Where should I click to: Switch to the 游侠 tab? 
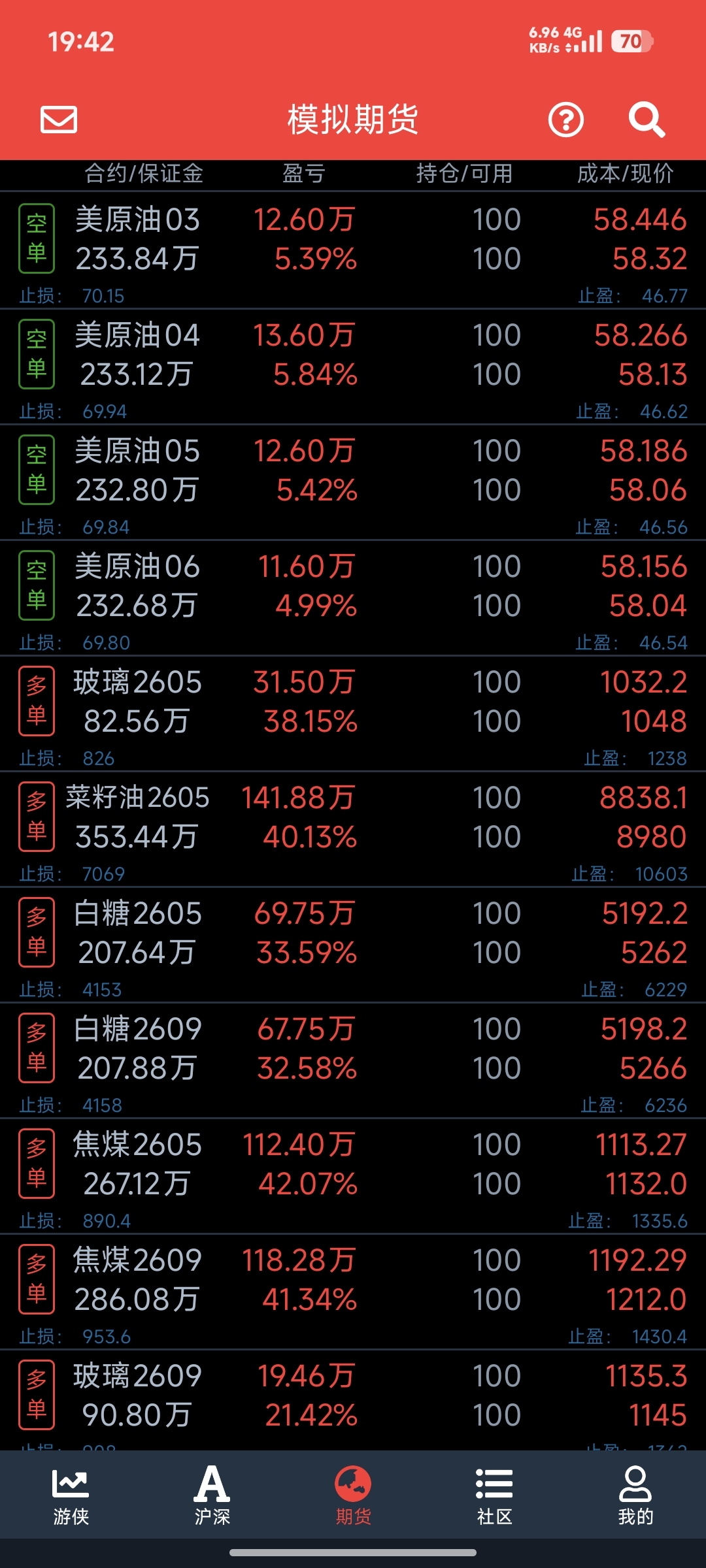(x=71, y=1494)
